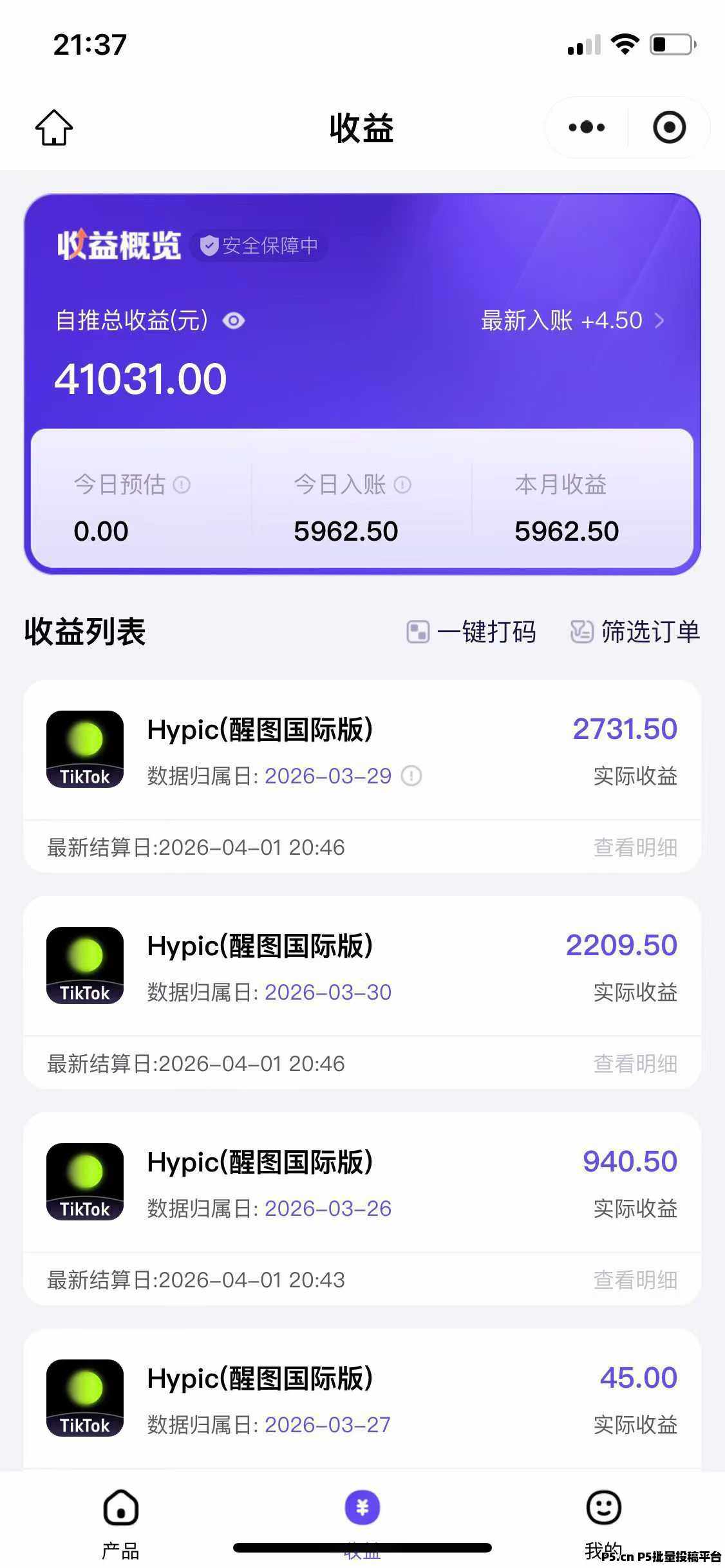The height and width of the screenshot is (1568, 725).
Task: Show info for 今日入账
Action: click(402, 485)
